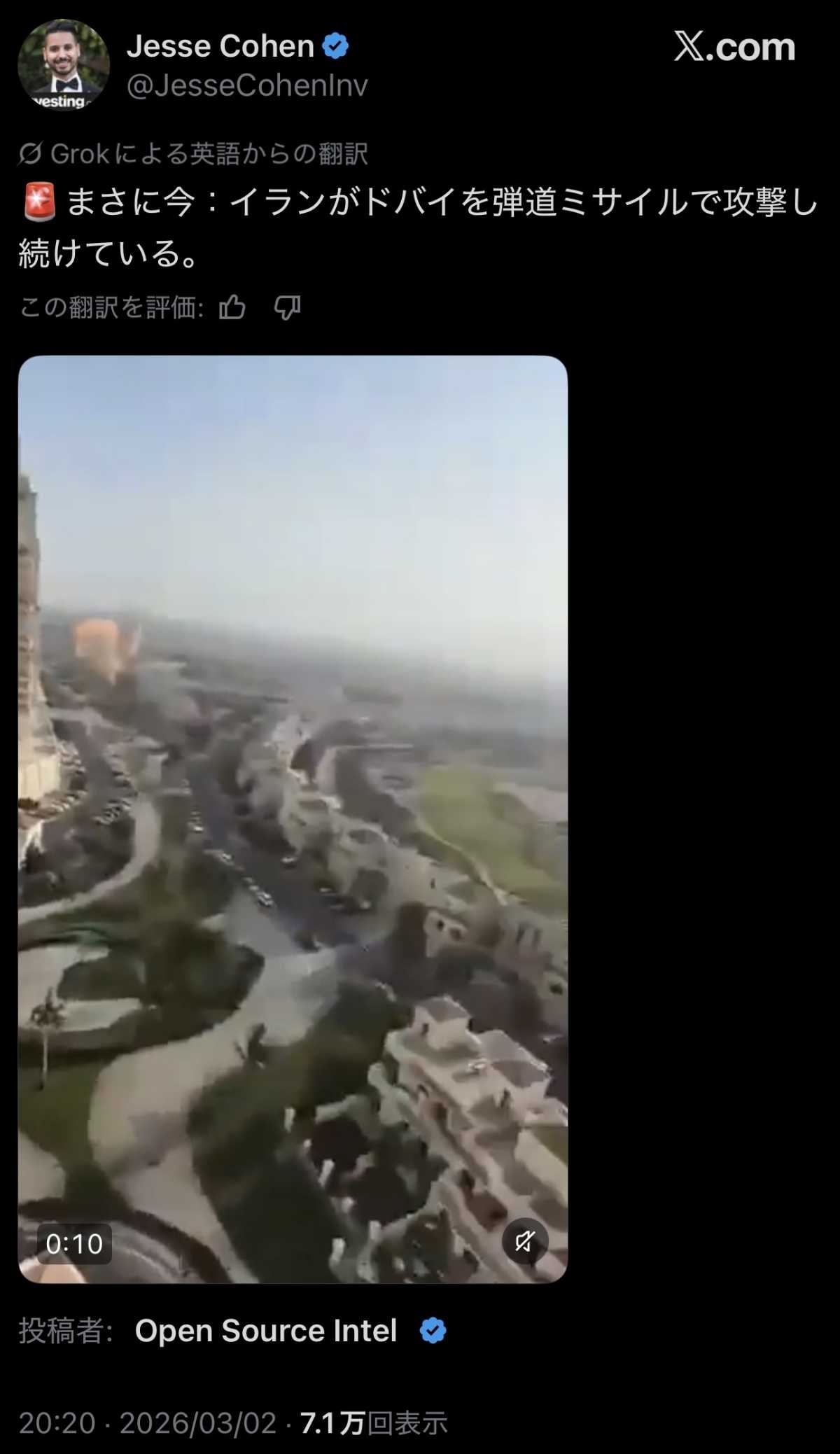
Task: Tap the Grok translation label
Action: point(193,153)
